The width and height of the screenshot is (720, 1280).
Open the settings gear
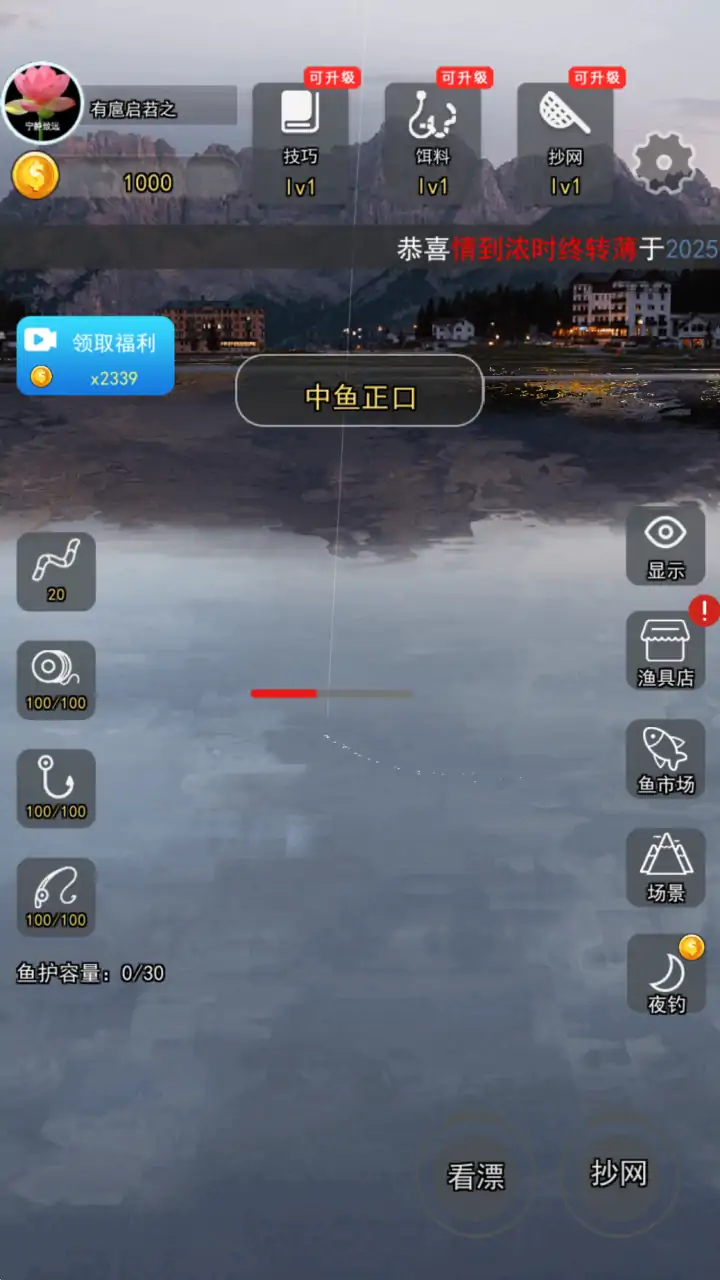pos(664,162)
